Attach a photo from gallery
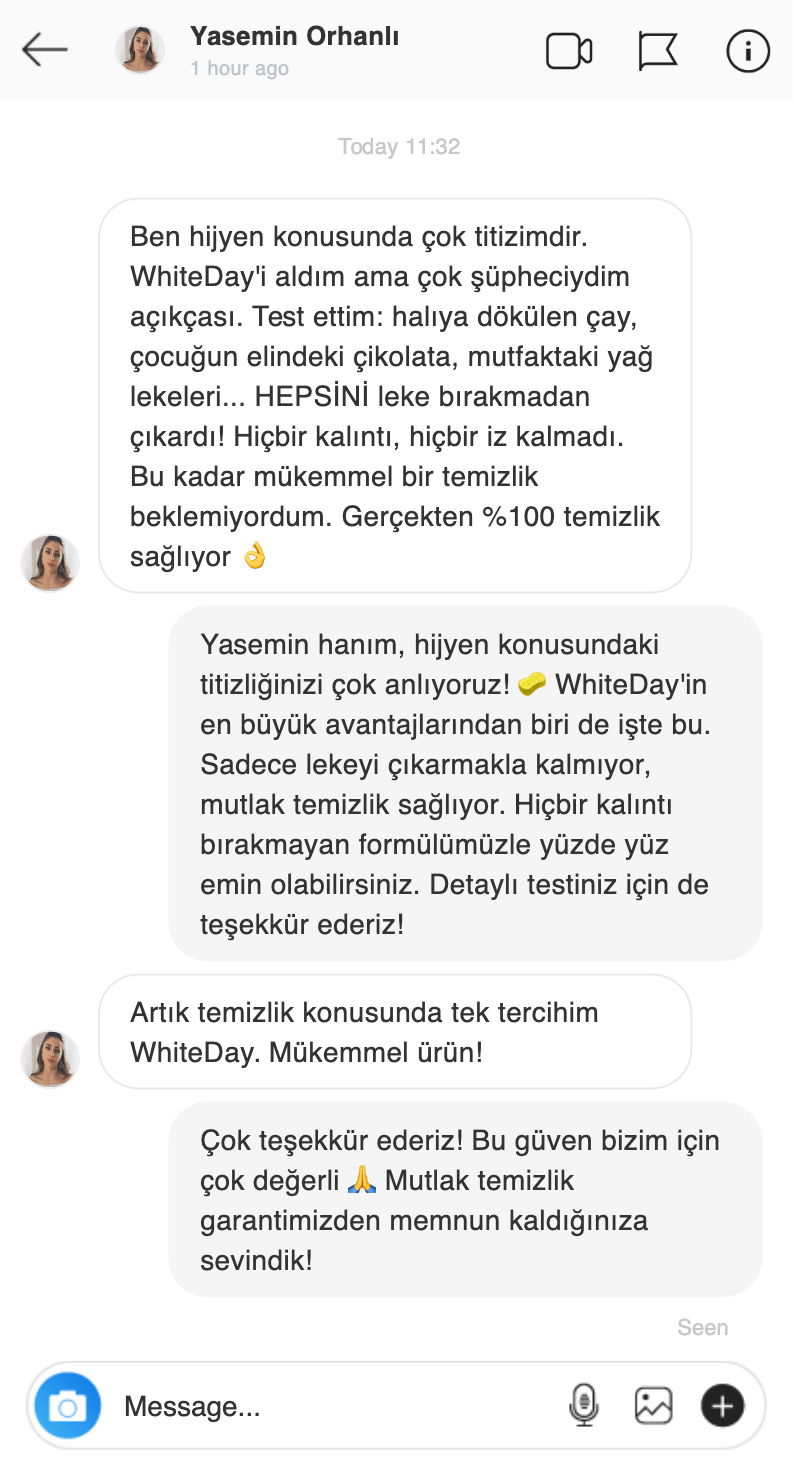This screenshot has height=1476, width=794. coord(653,1406)
